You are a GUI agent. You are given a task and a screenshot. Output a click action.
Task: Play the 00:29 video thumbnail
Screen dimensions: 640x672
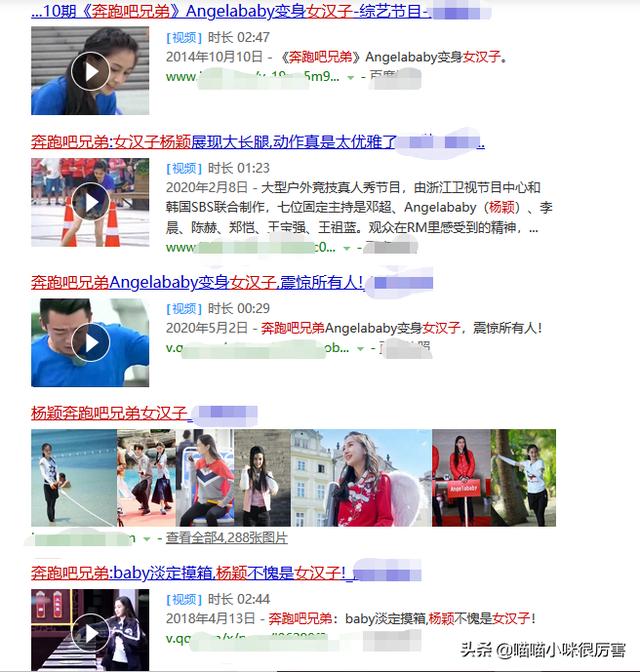90,342
